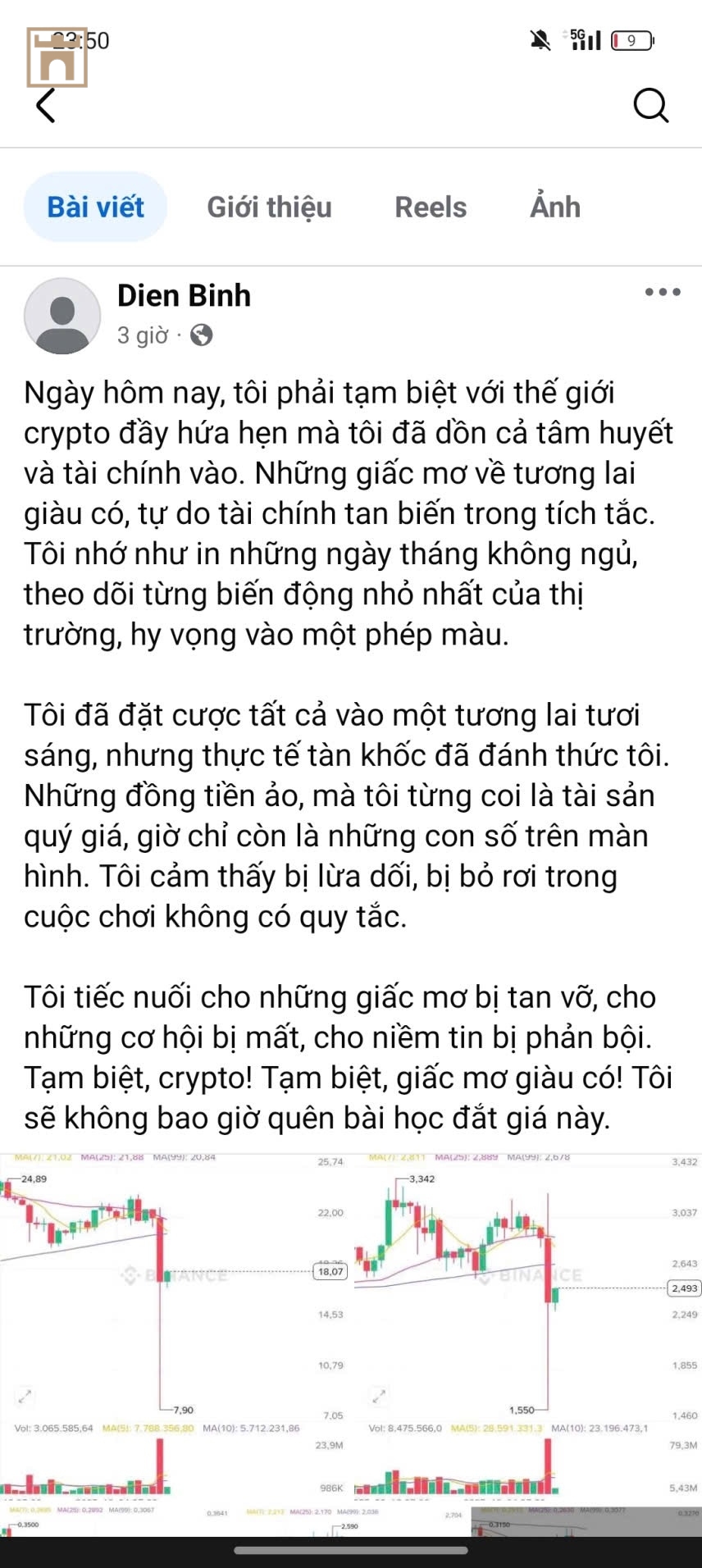Go back using the top-left arrow
Image resolution: width=702 pixels, height=1568 pixels.
(x=46, y=106)
